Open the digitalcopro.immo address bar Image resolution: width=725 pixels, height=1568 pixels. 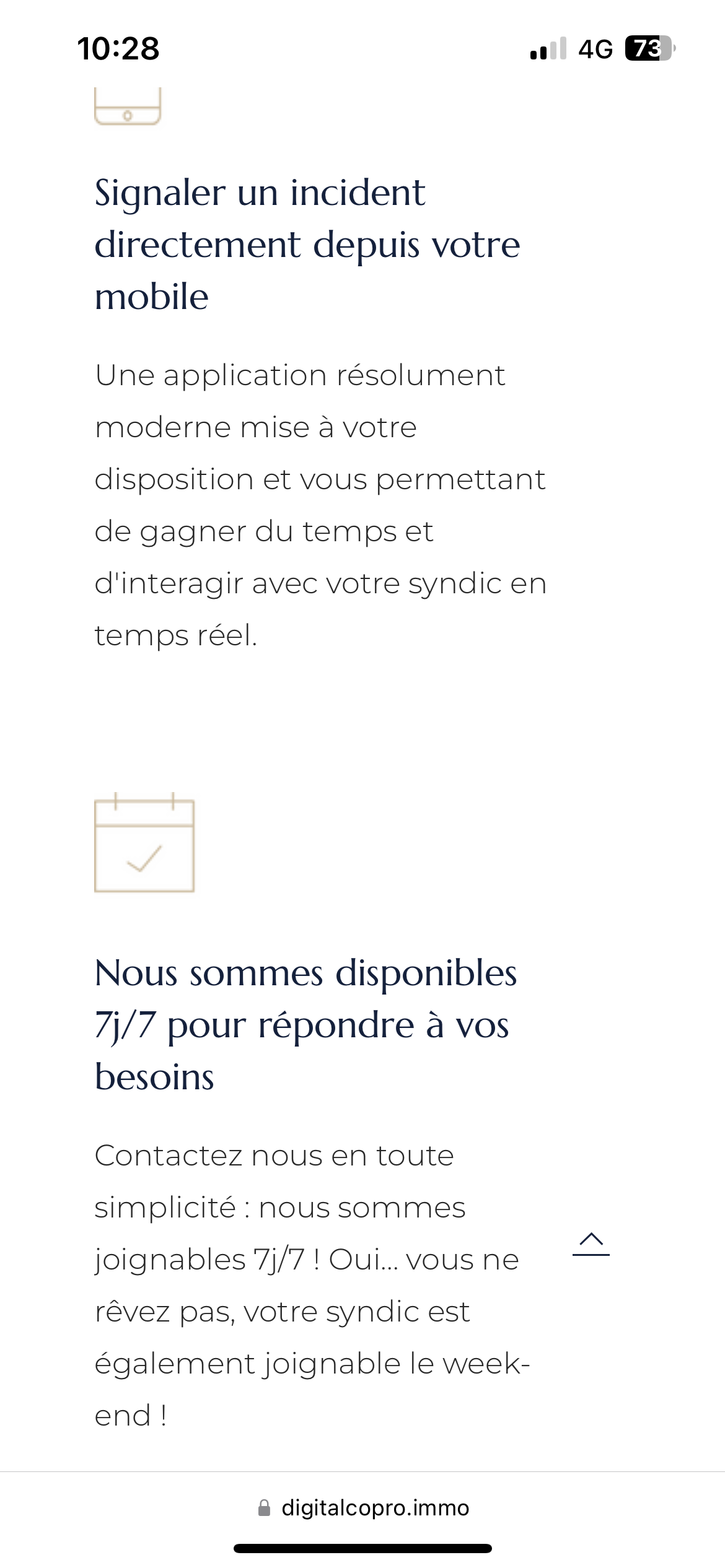(363, 1508)
